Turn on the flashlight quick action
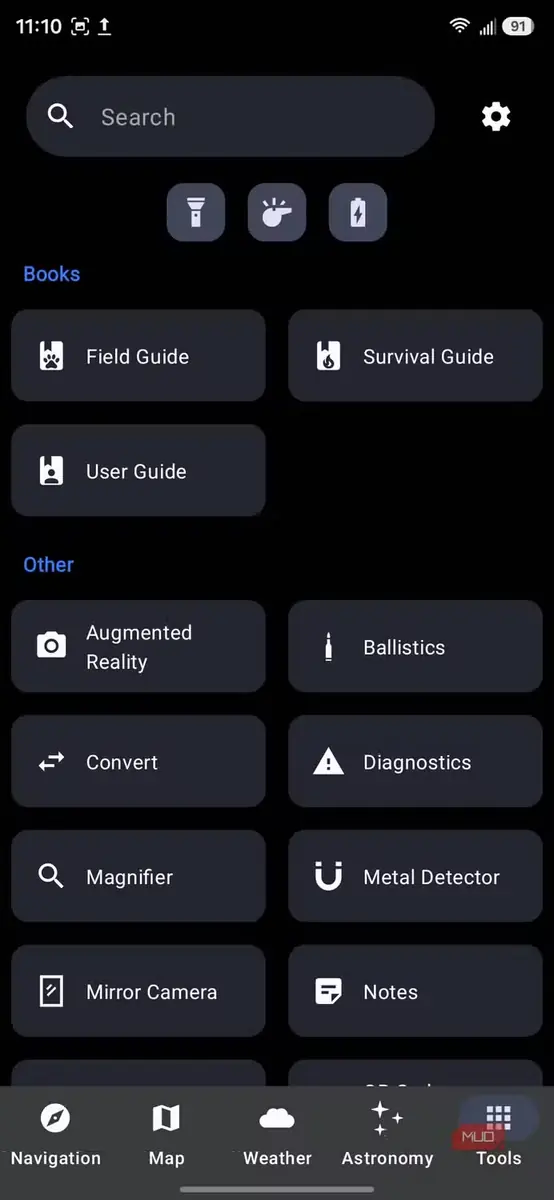Image resolution: width=554 pixels, height=1200 pixels. click(195, 213)
